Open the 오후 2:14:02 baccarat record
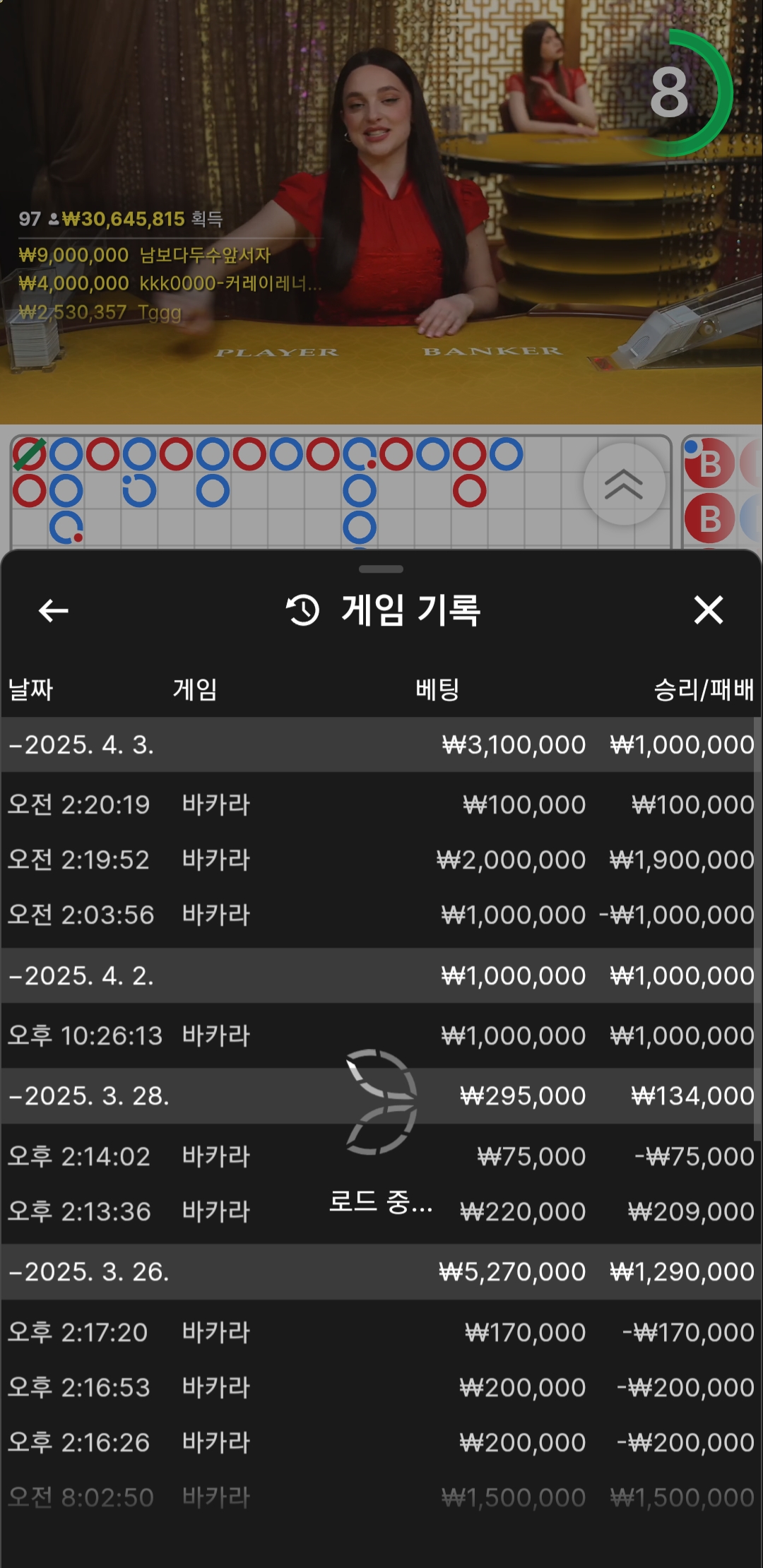Screen dimensions: 763x1568 tap(380, 1156)
